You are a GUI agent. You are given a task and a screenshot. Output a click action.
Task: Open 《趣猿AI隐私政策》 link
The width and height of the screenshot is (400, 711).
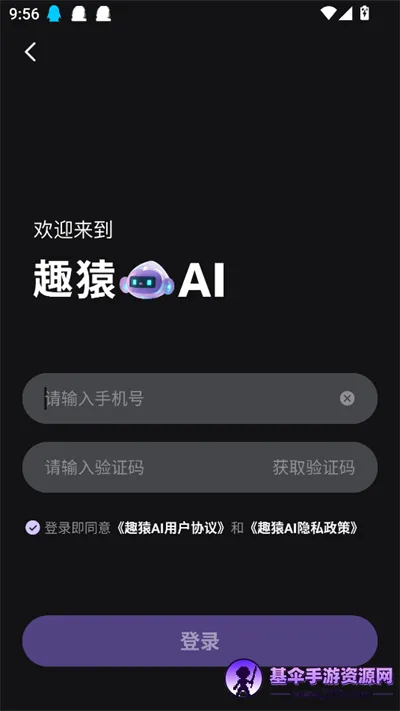point(303,528)
